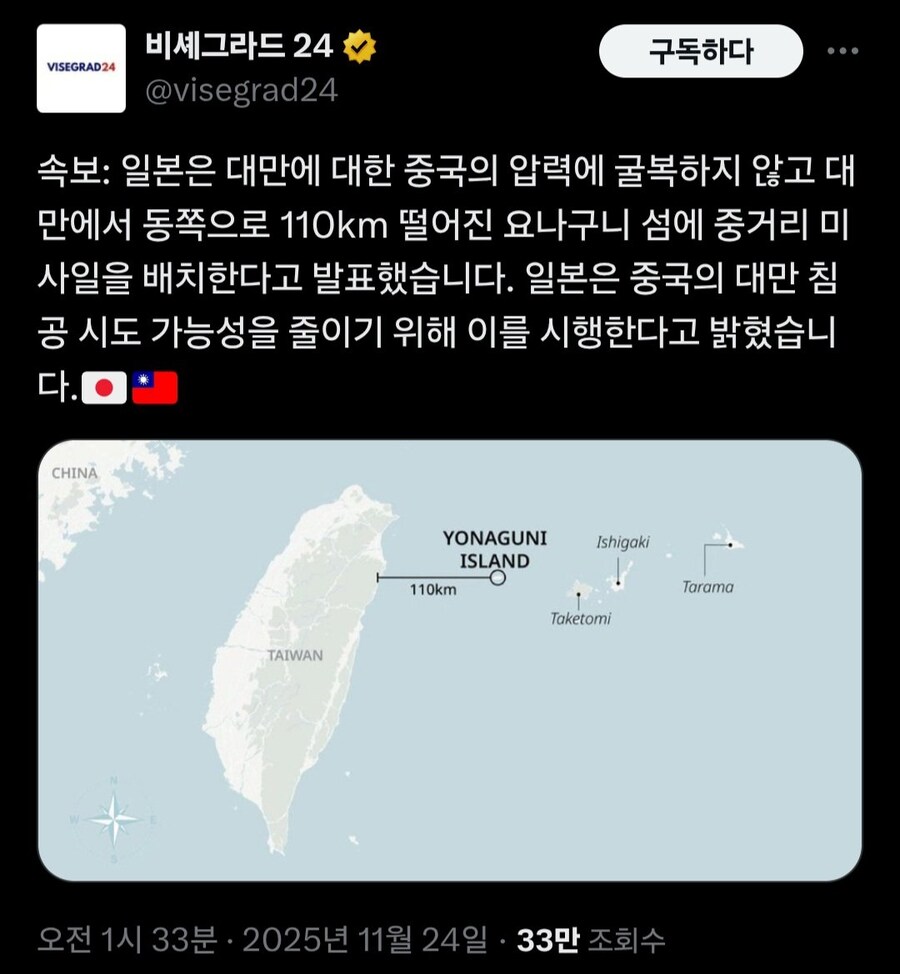900x974 pixels.
Task: Select the YONAGUNI ISLAND map label
Action: [495, 549]
